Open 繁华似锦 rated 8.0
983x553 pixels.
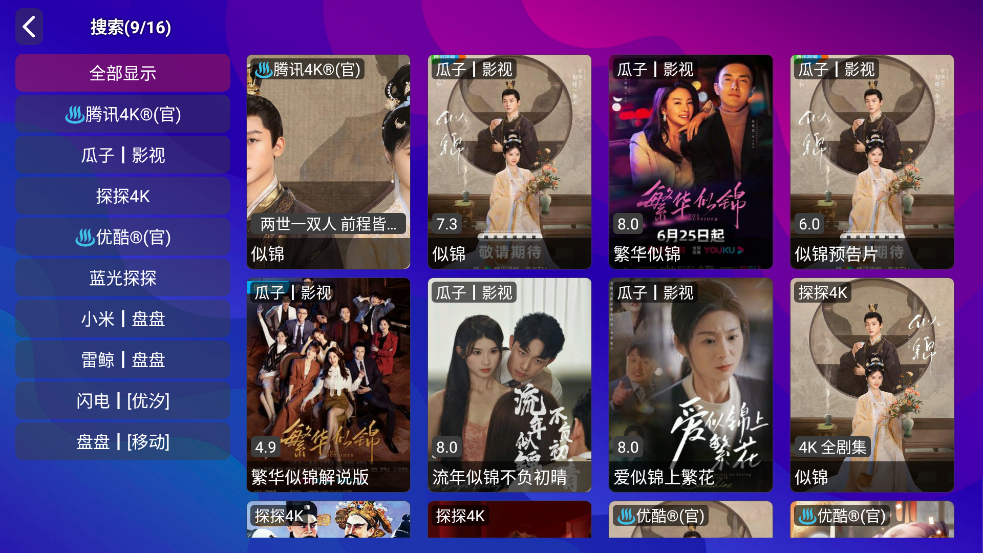tap(690, 162)
